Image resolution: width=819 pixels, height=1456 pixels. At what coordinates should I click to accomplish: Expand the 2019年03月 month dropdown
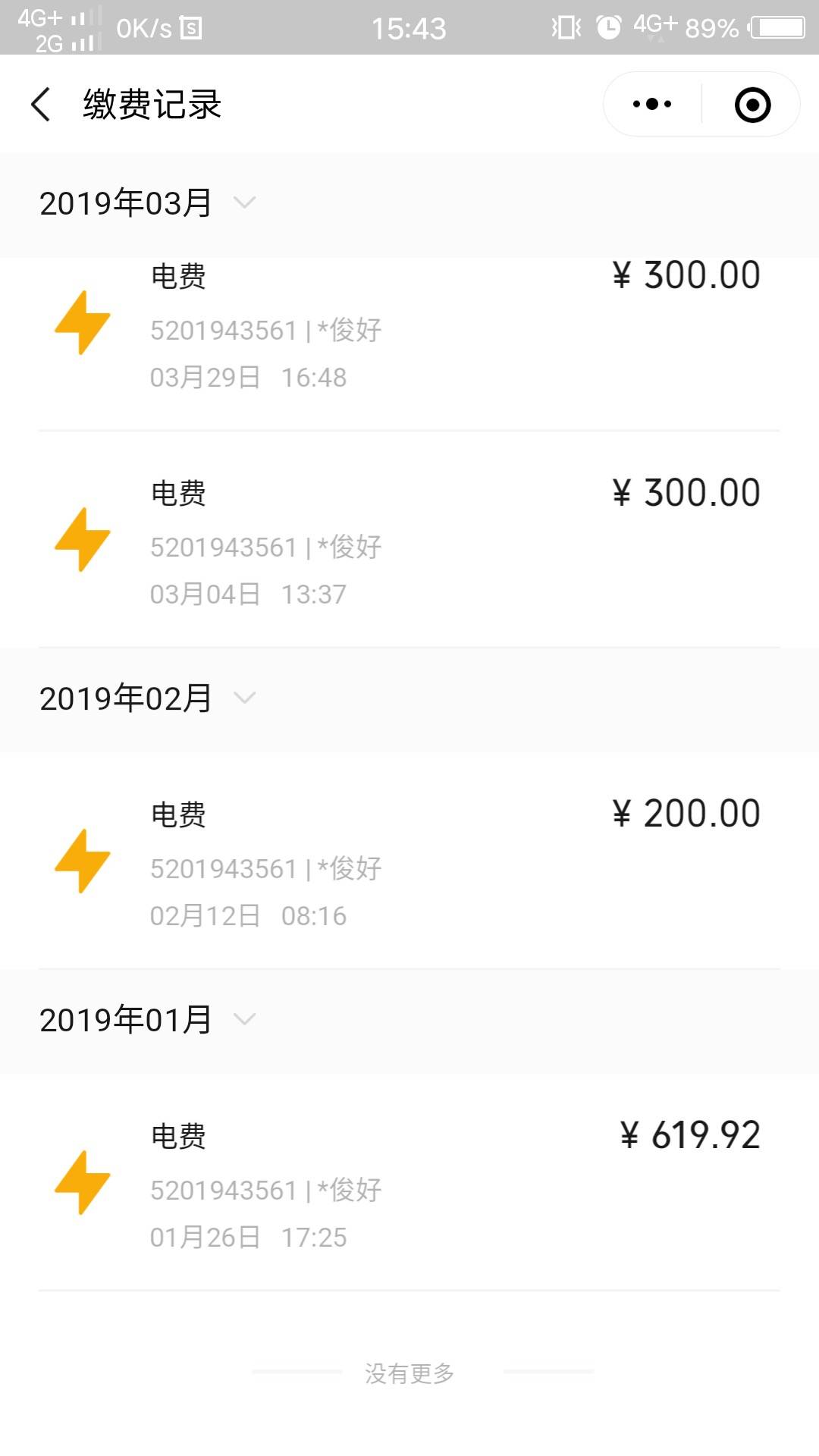coord(244,202)
